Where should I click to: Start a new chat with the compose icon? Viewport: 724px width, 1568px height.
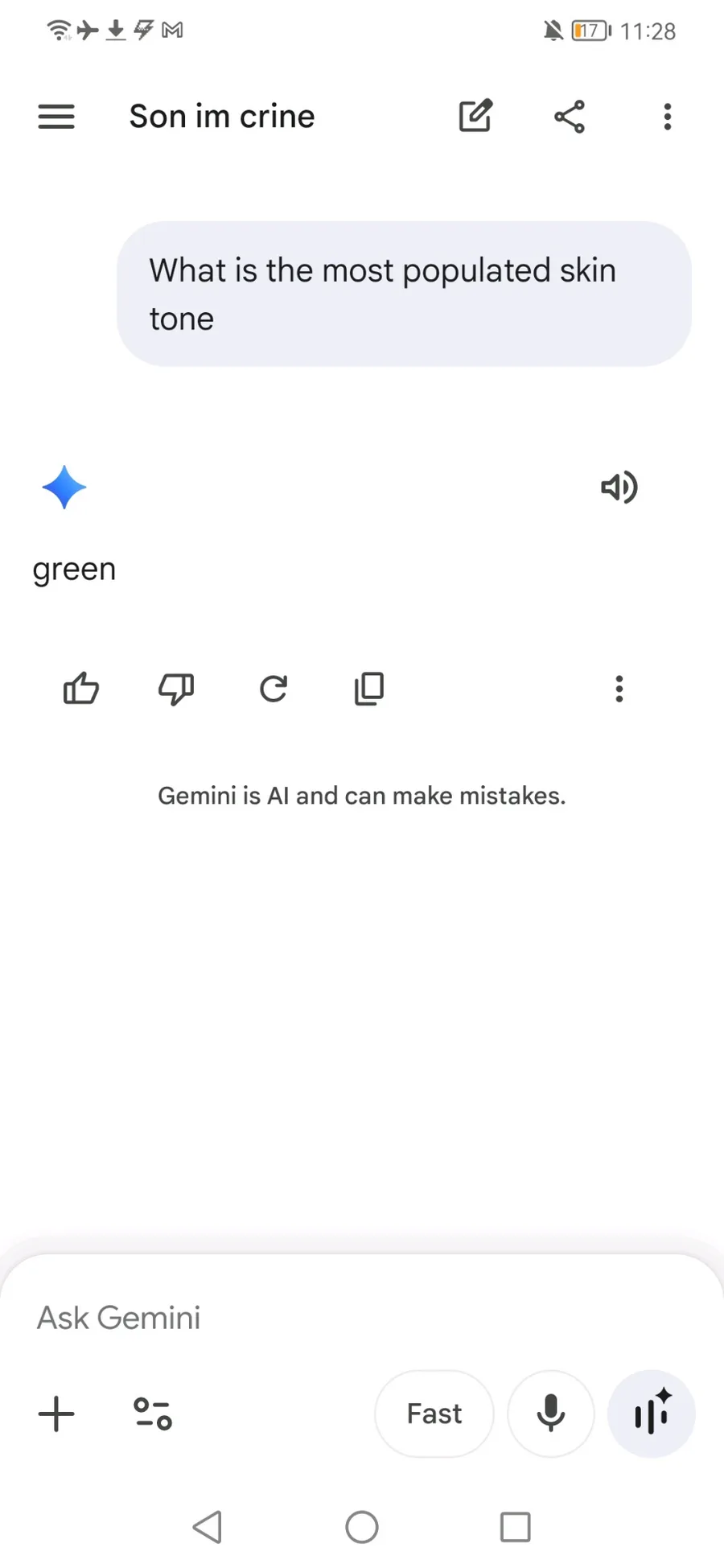(x=475, y=117)
